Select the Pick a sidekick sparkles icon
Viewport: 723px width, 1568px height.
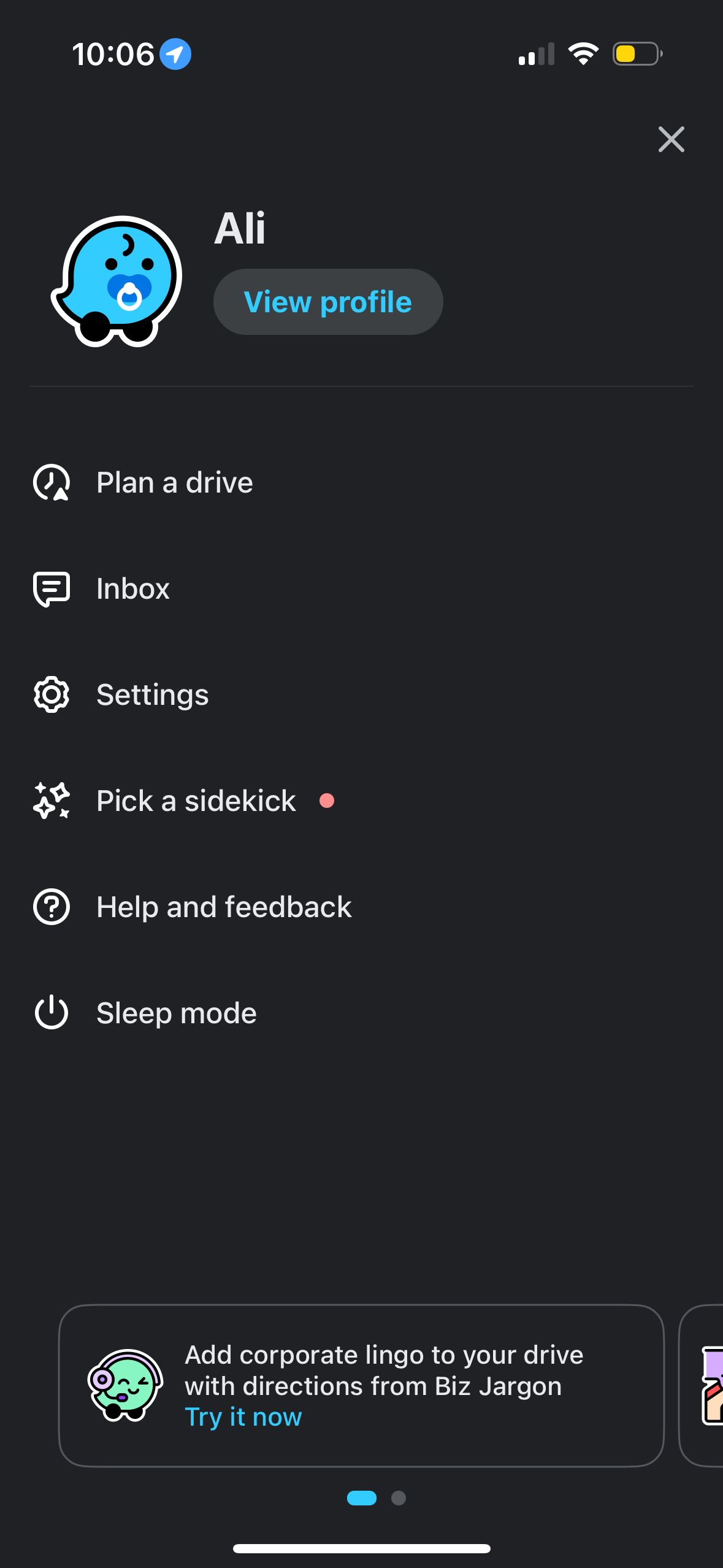pyautogui.click(x=52, y=800)
